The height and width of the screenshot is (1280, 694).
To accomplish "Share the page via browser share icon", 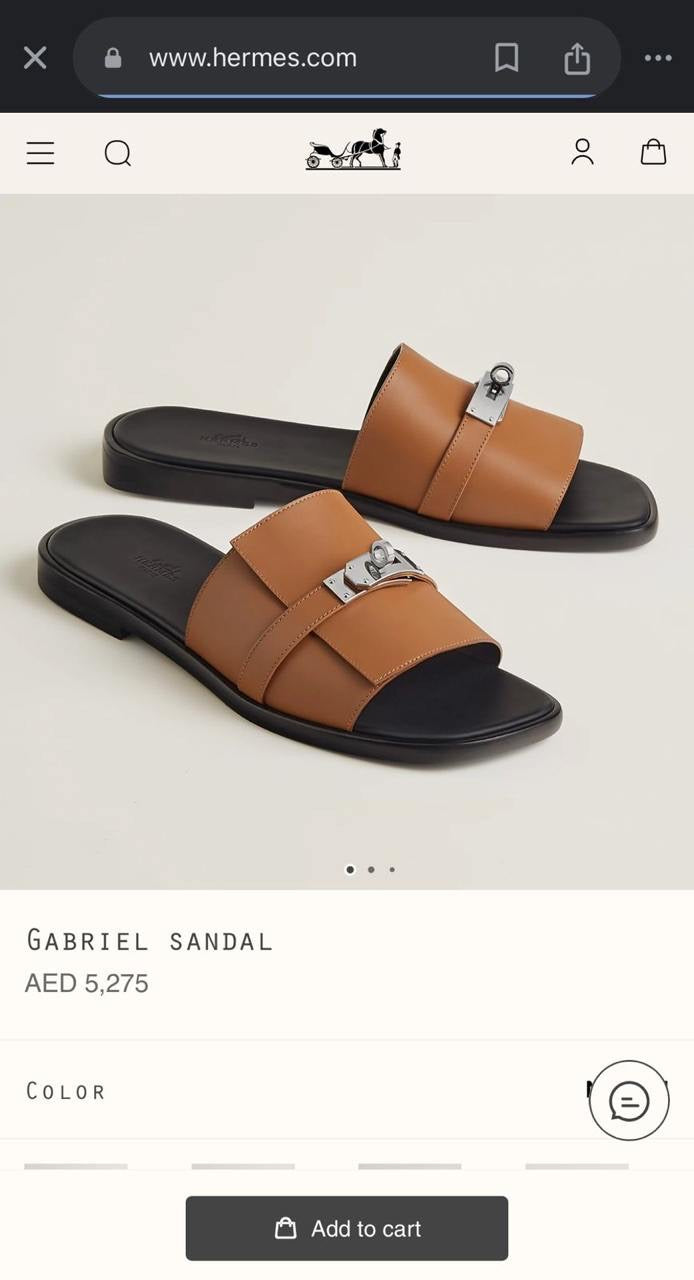I will point(577,59).
